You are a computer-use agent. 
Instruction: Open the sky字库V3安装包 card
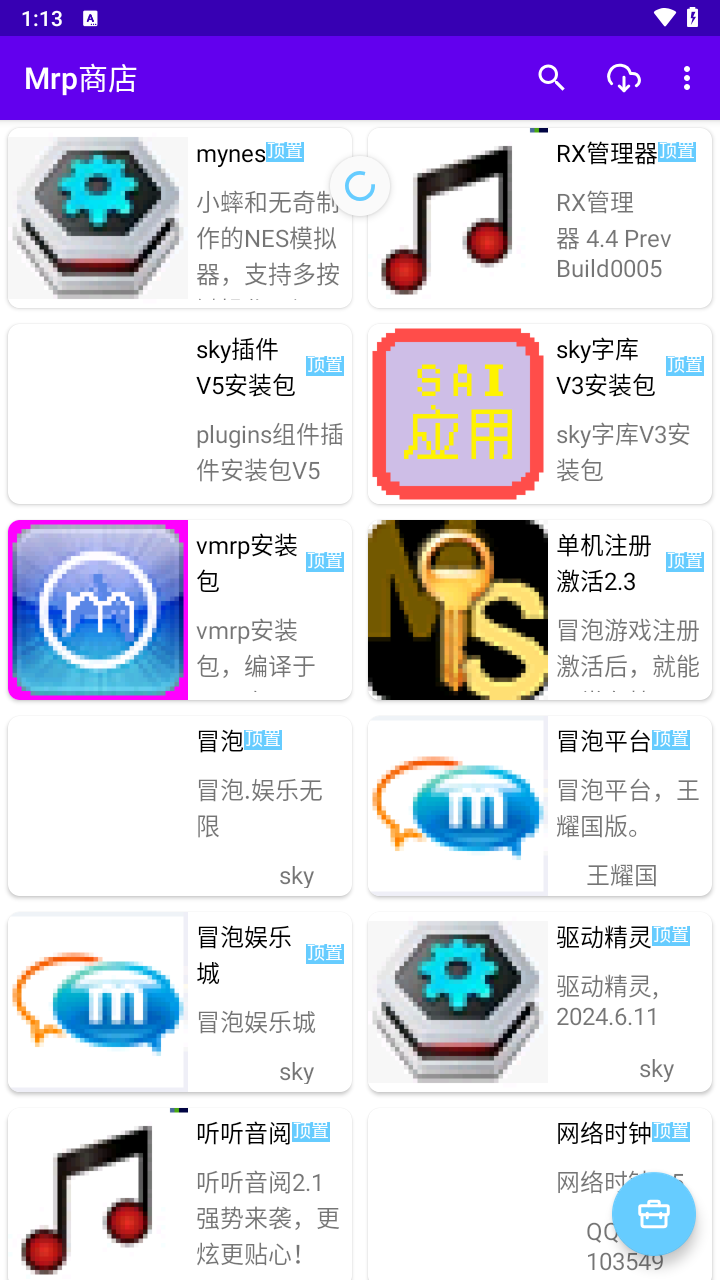click(x=540, y=414)
